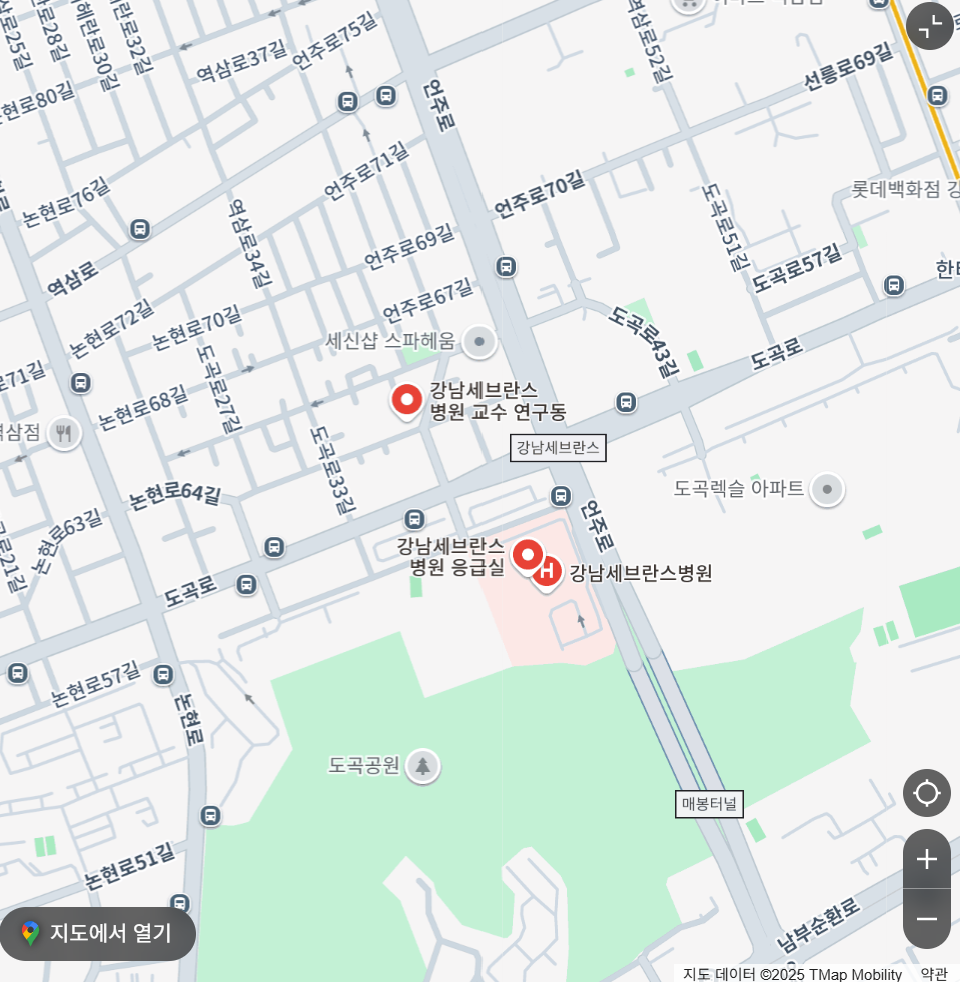Tap the 도곡렉슬 아파트 marker
The width and height of the screenshot is (960, 982).
(x=827, y=490)
